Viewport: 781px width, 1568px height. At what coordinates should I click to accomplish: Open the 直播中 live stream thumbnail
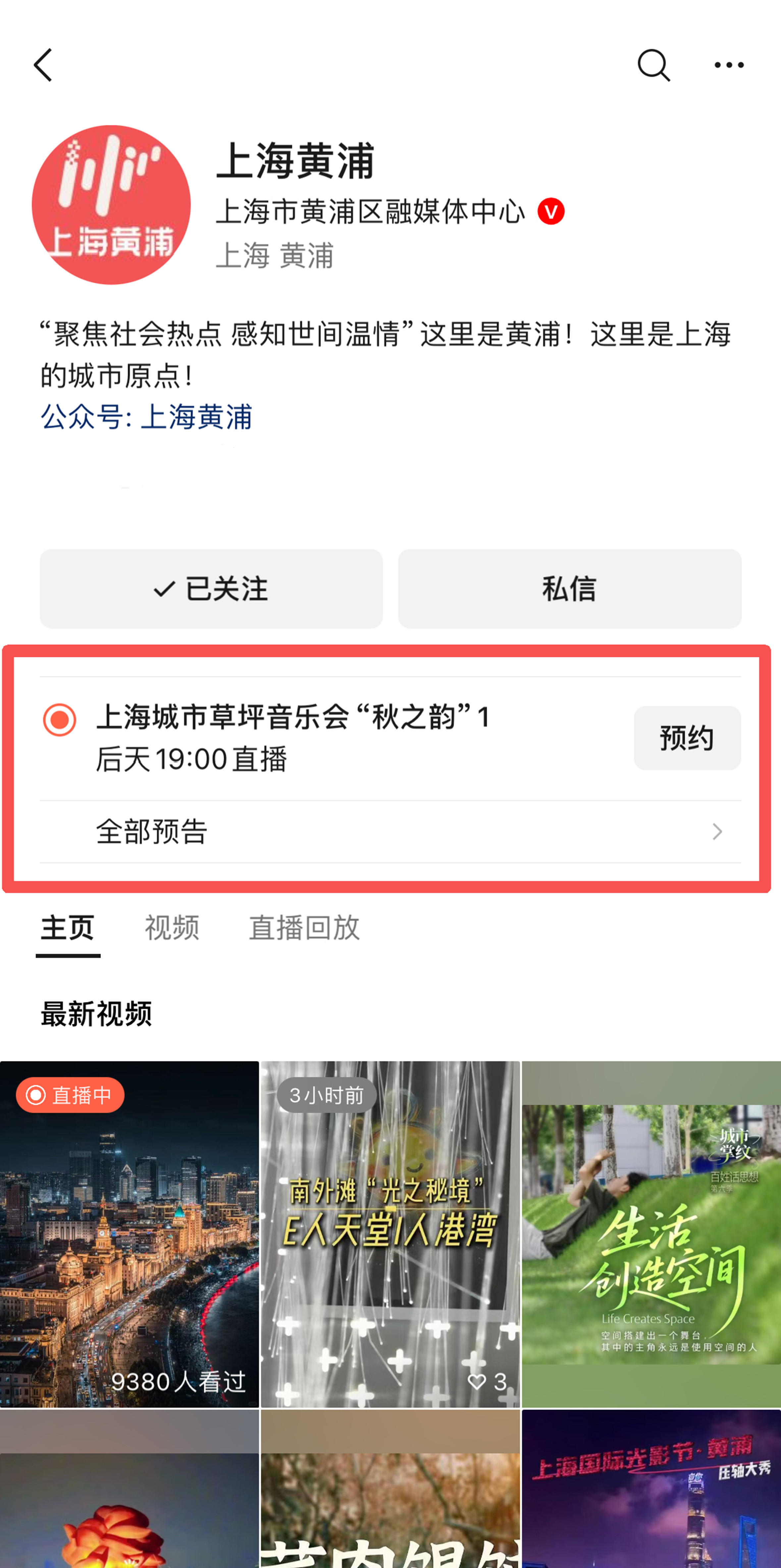[129, 1234]
